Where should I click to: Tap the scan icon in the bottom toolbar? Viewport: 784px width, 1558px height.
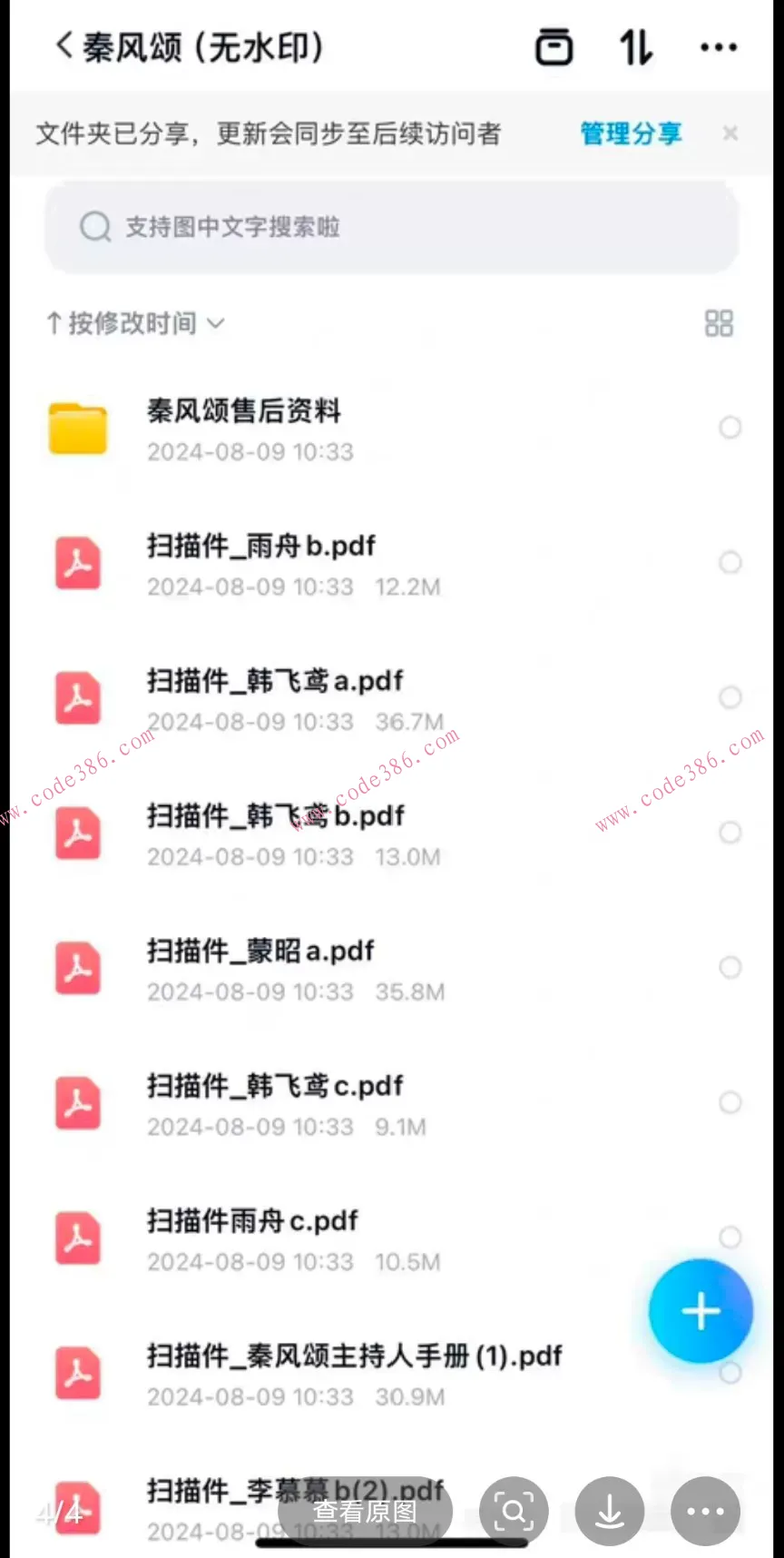514,1510
